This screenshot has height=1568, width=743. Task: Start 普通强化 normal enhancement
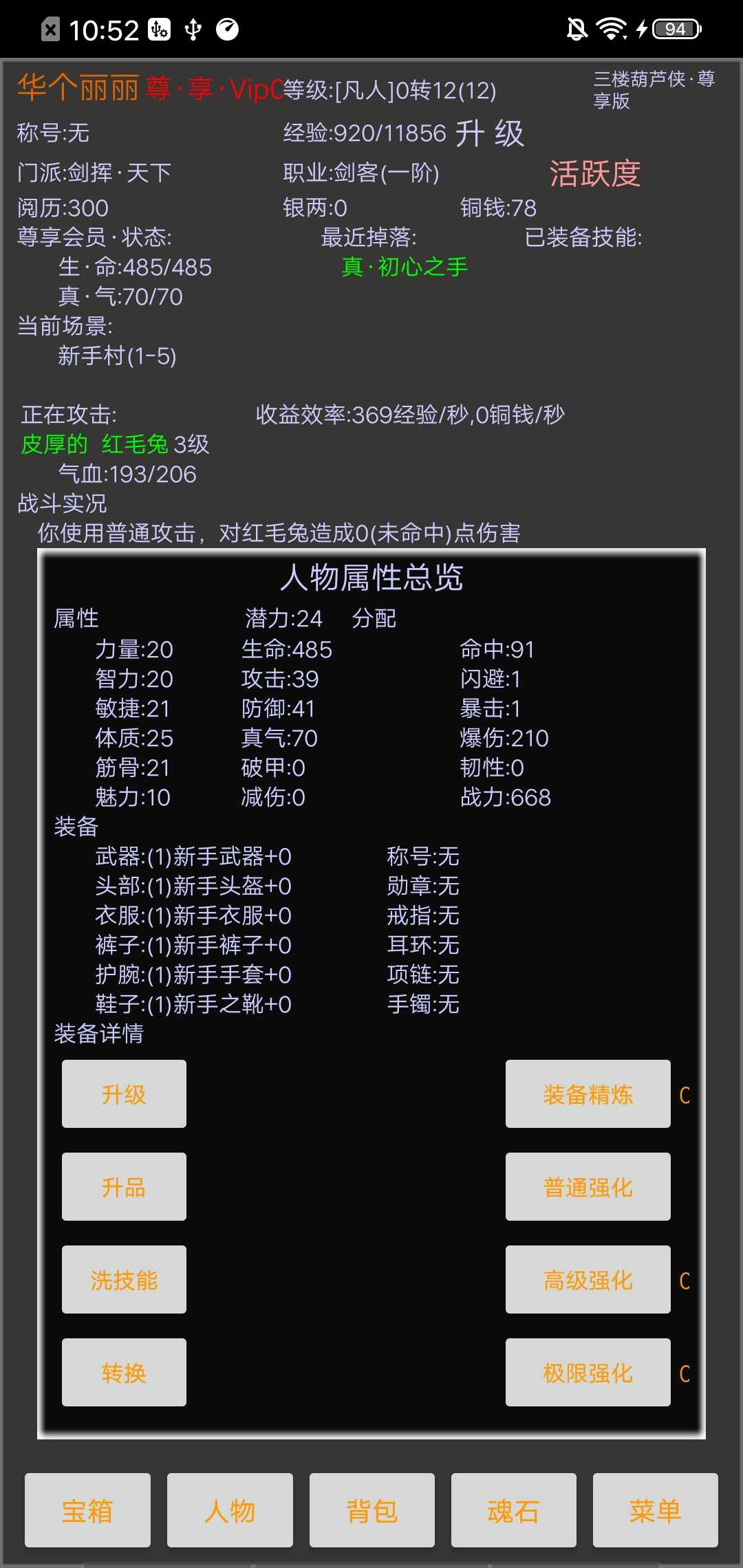click(588, 1187)
